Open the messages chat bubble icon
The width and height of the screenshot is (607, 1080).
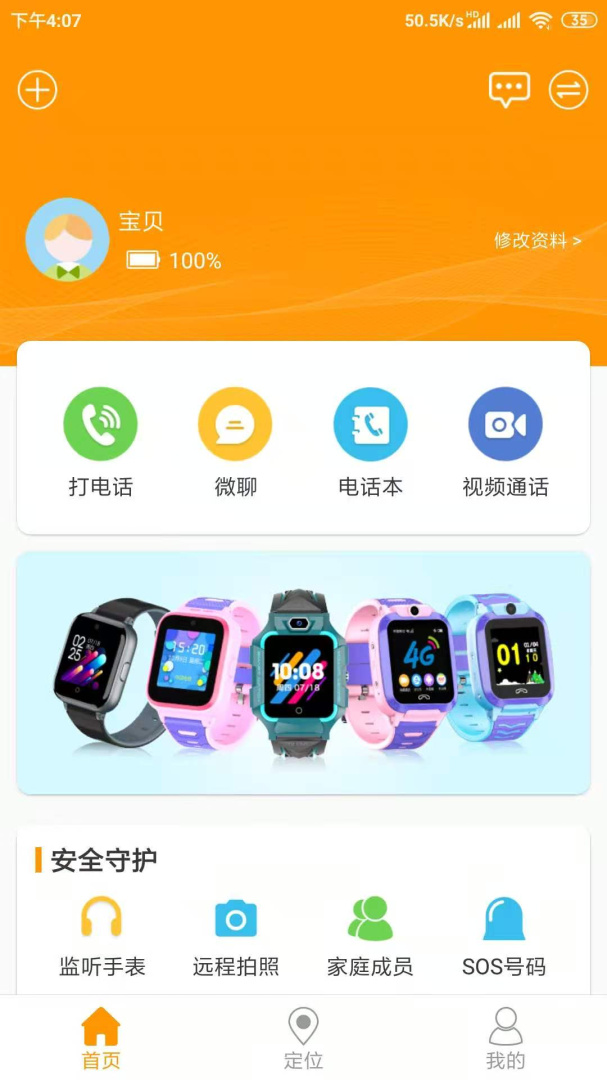click(x=509, y=90)
